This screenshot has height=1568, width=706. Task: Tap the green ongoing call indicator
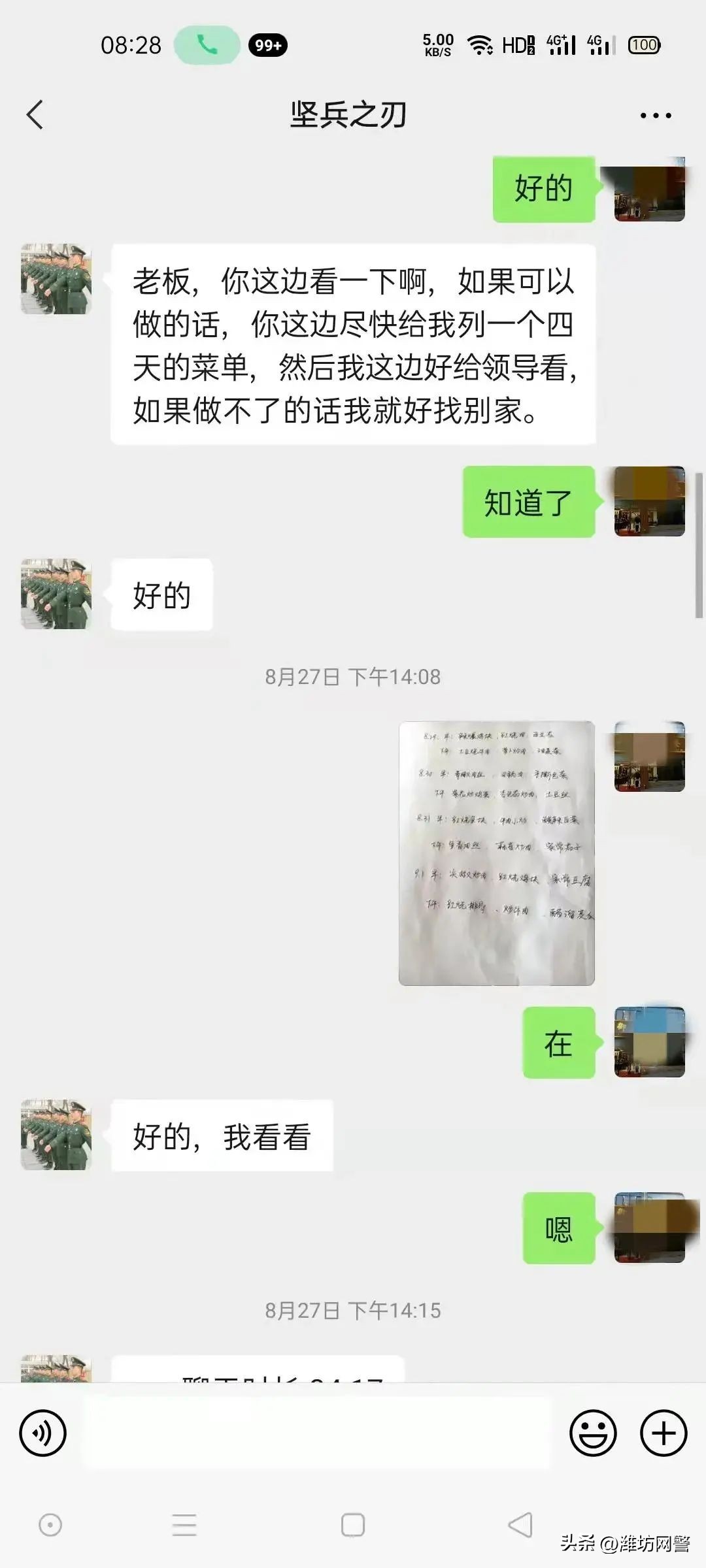(207, 44)
